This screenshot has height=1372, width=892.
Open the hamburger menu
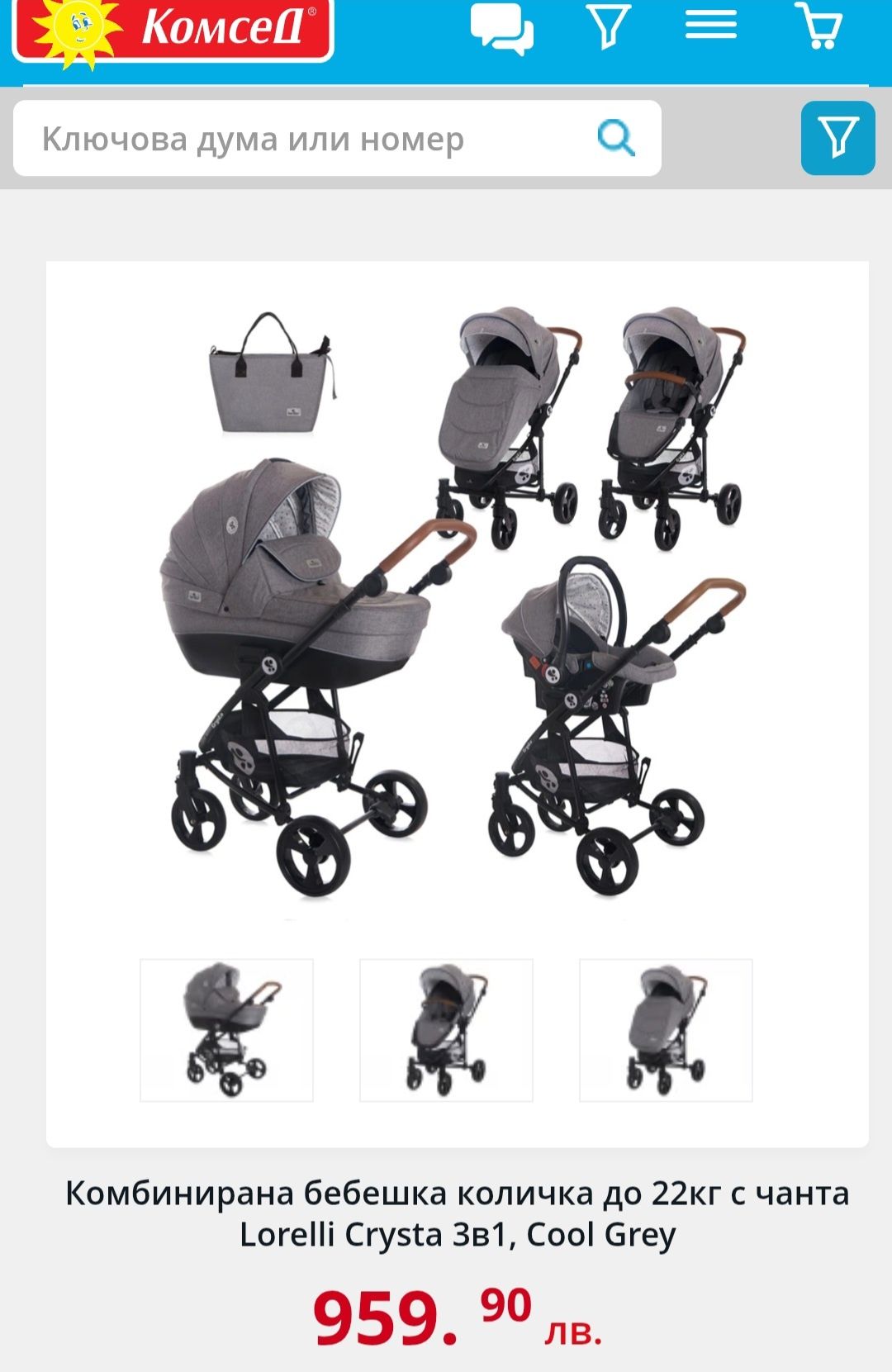(x=711, y=24)
